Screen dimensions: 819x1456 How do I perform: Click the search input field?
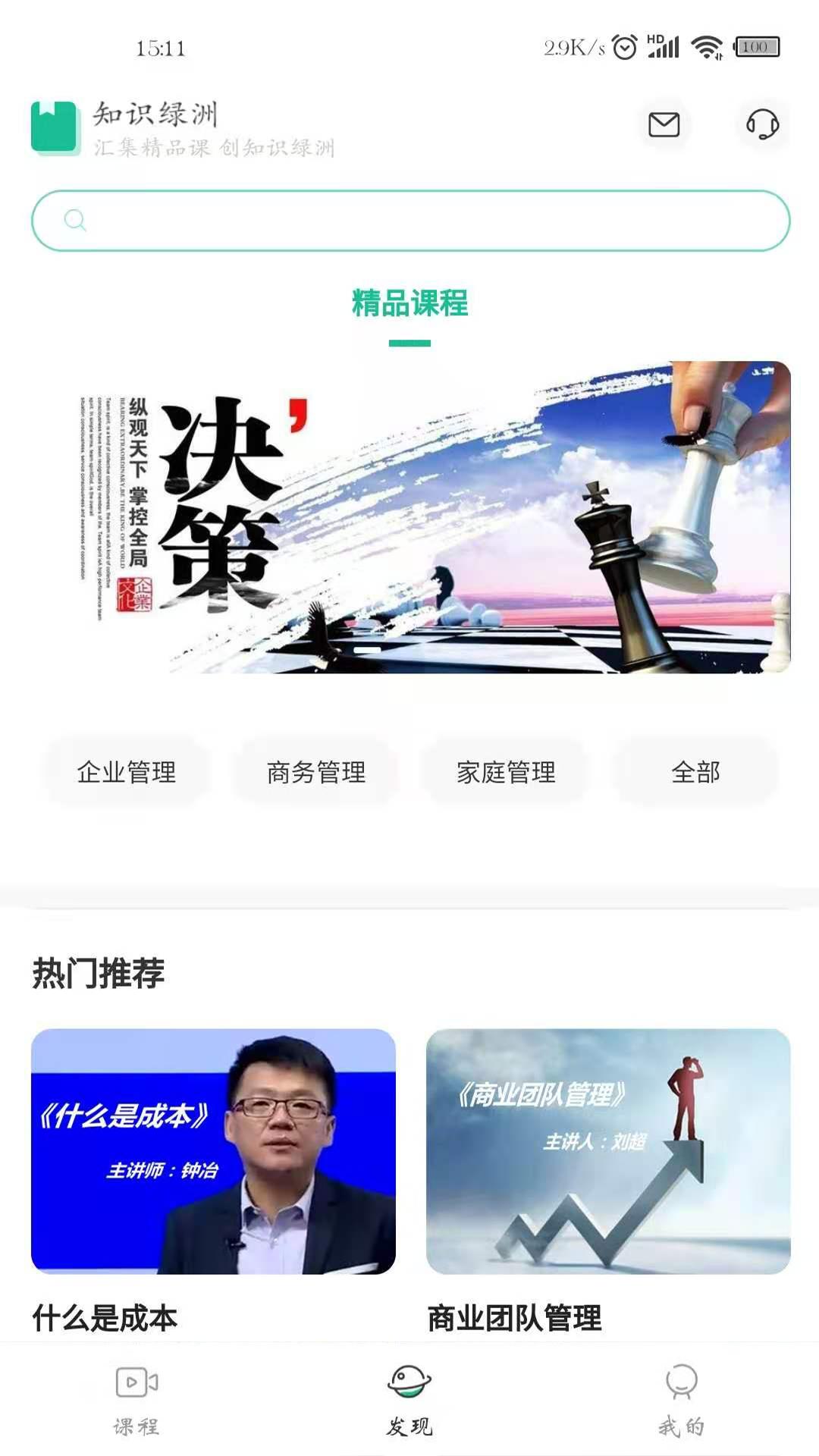point(409,221)
